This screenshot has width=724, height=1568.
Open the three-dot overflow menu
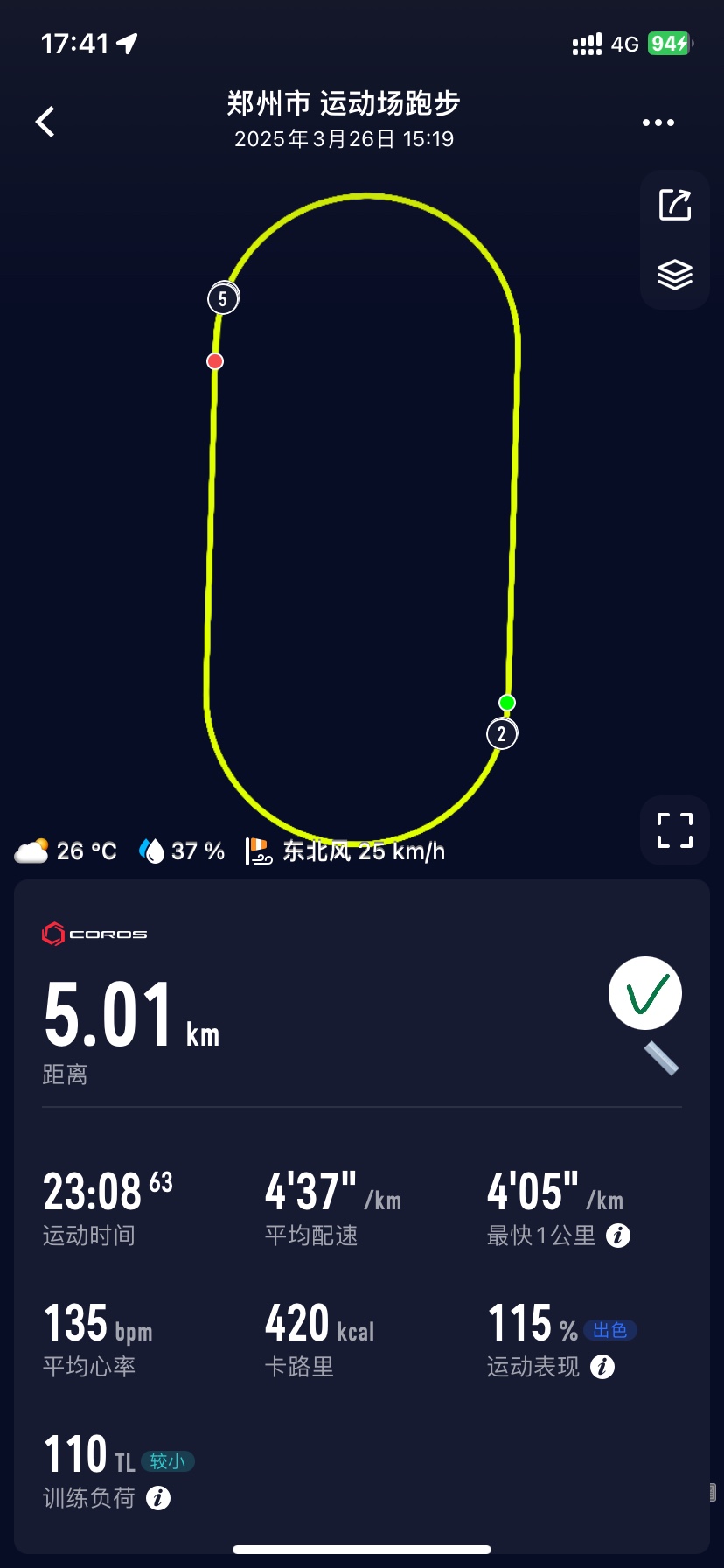point(658,122)
